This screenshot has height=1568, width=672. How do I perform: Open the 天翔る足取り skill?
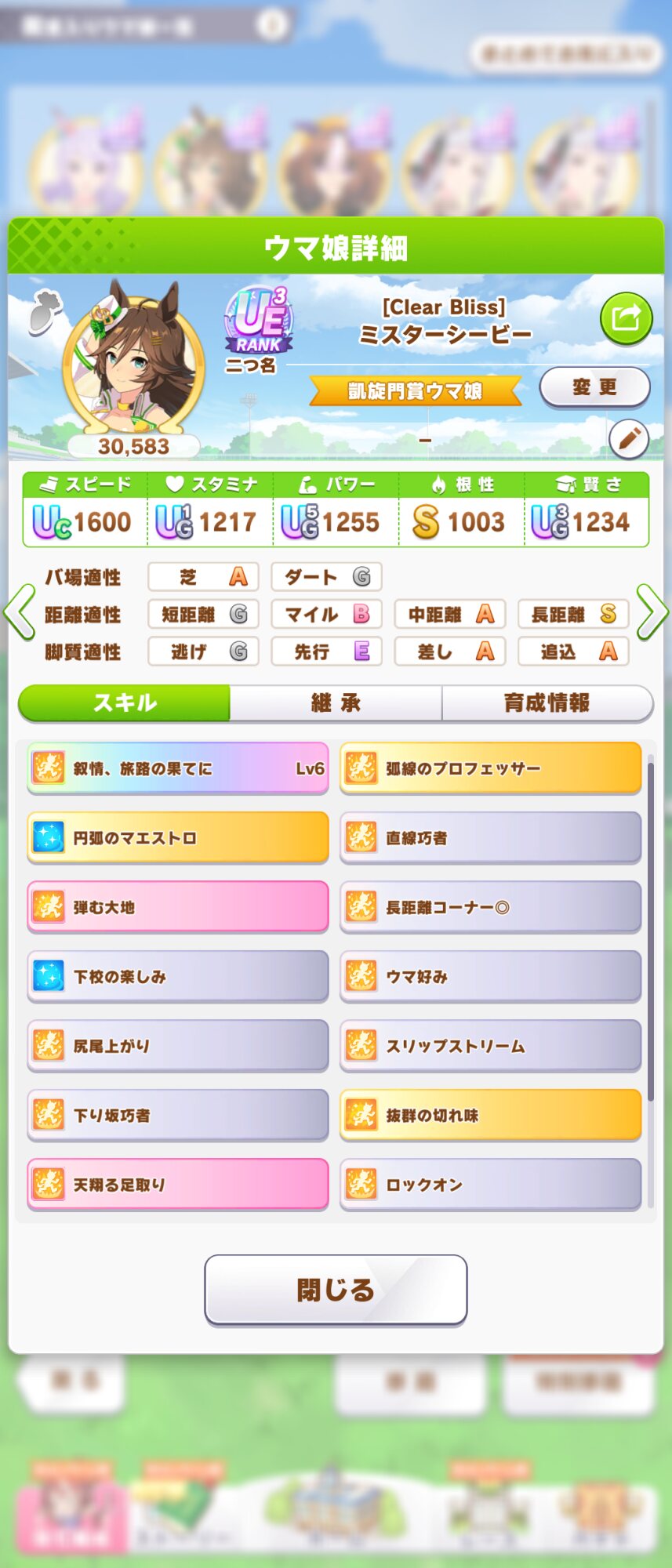(x=178, y=1184)
